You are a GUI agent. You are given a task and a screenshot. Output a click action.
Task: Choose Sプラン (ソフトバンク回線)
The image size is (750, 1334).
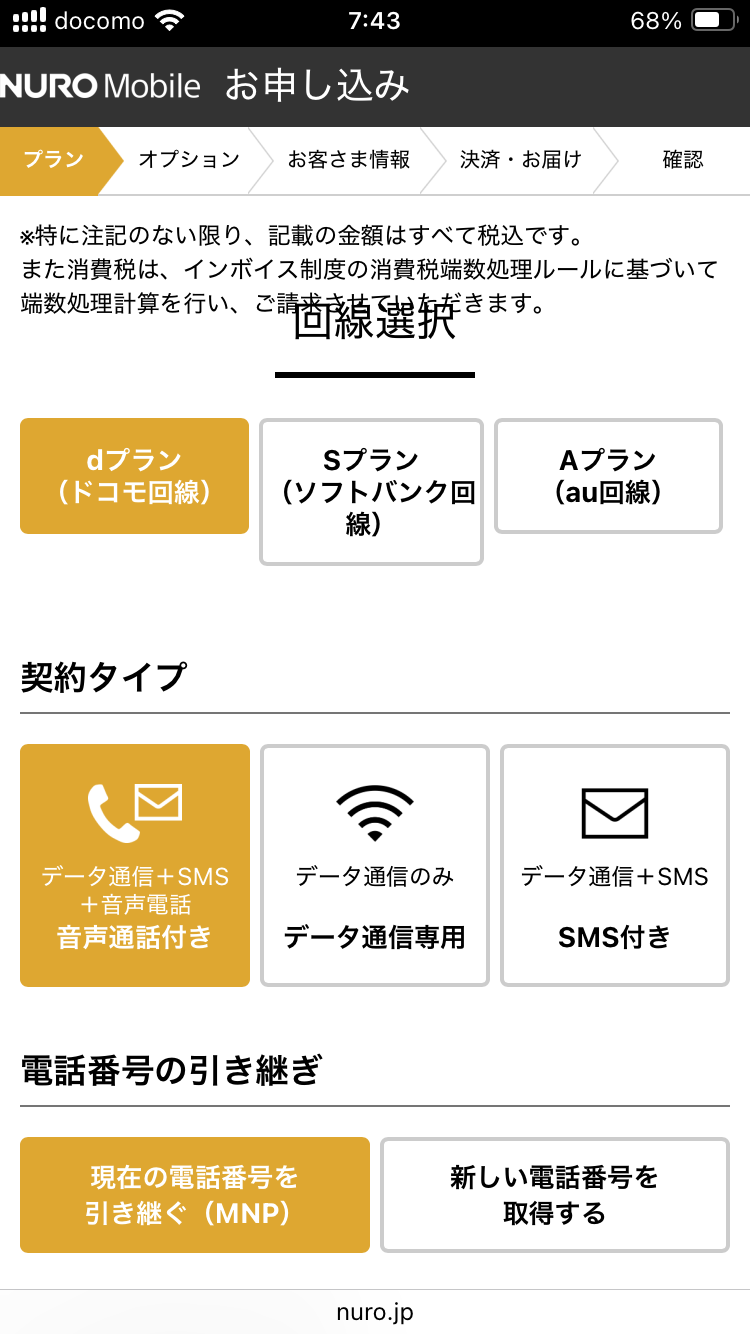pyautogui.click(x=371, y=491)
